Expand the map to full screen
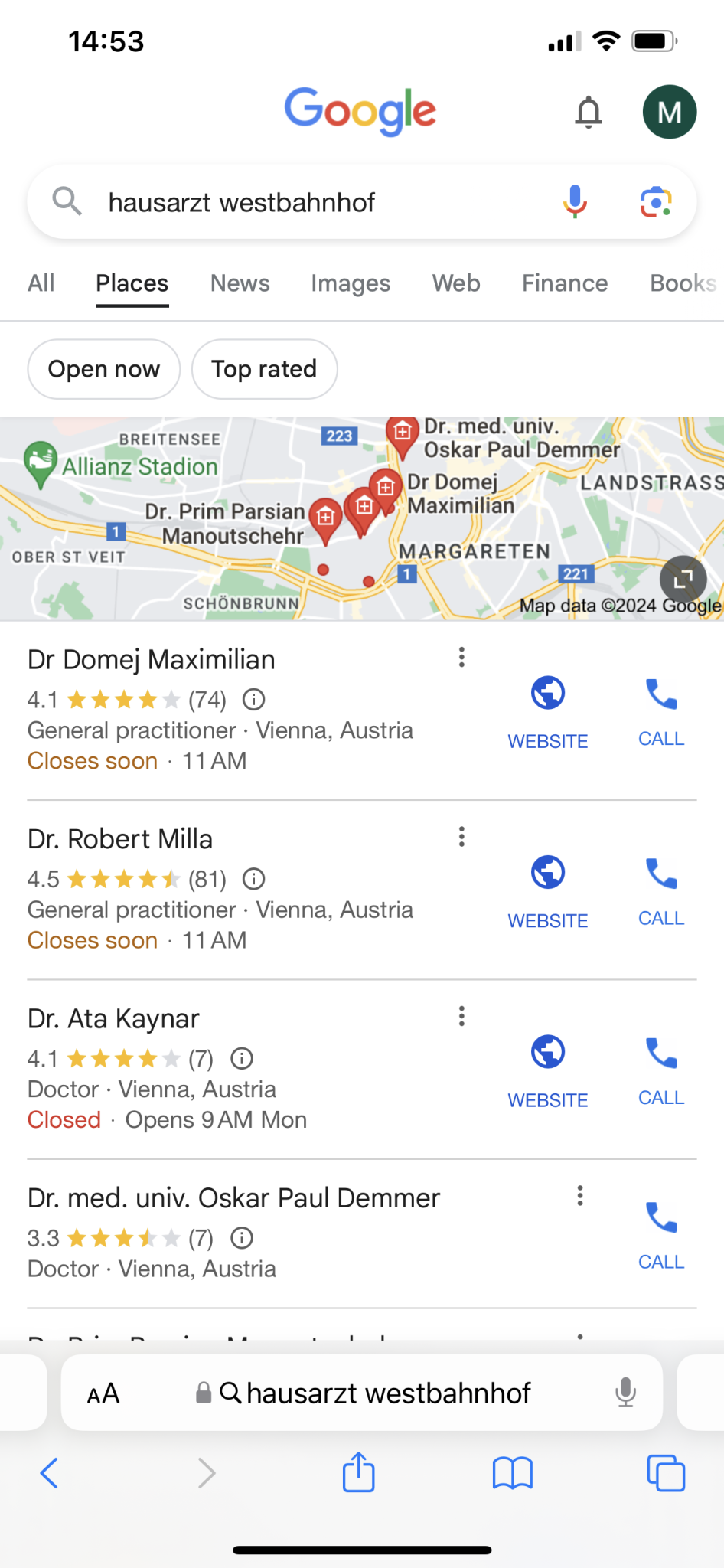 click(x=683, y=580)
